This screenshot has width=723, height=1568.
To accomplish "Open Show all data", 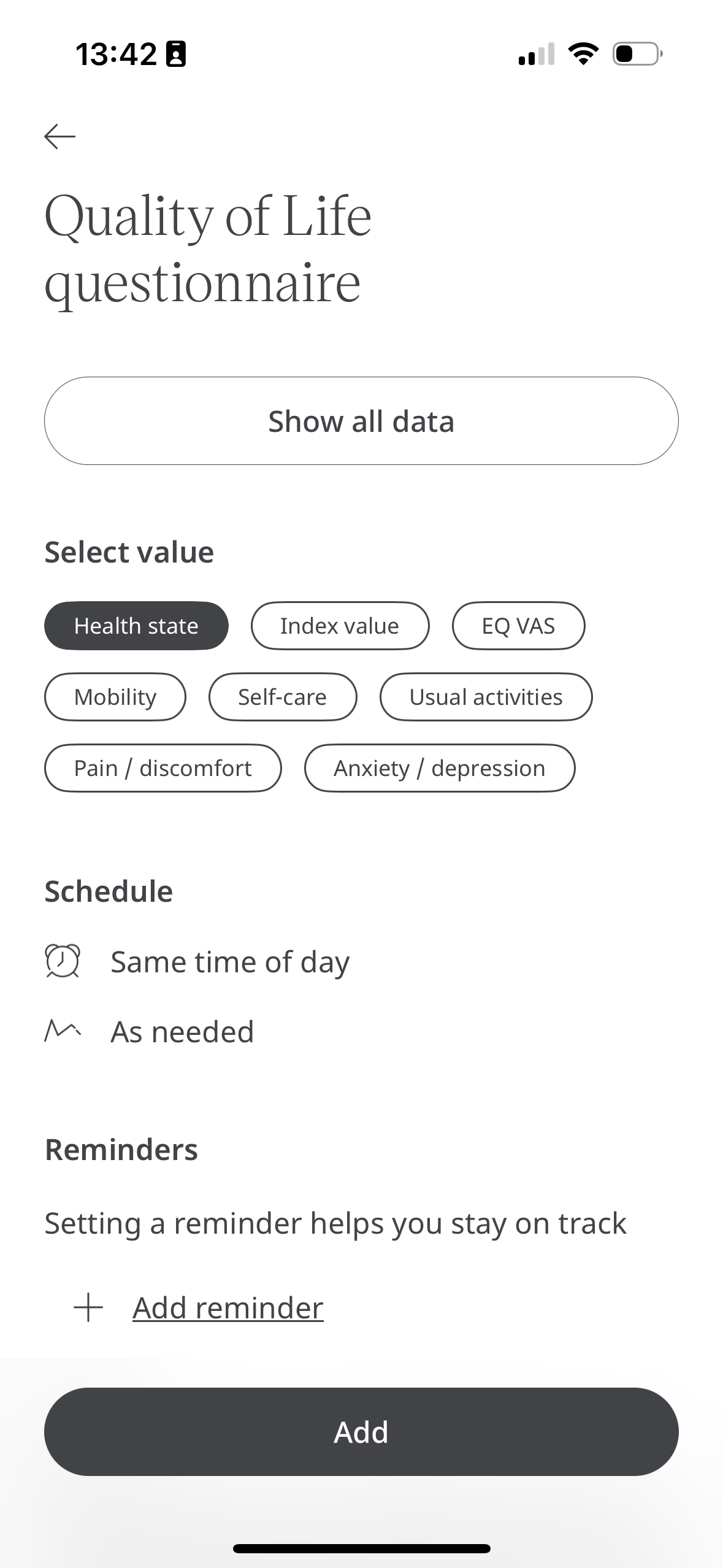I will (361, 421).
